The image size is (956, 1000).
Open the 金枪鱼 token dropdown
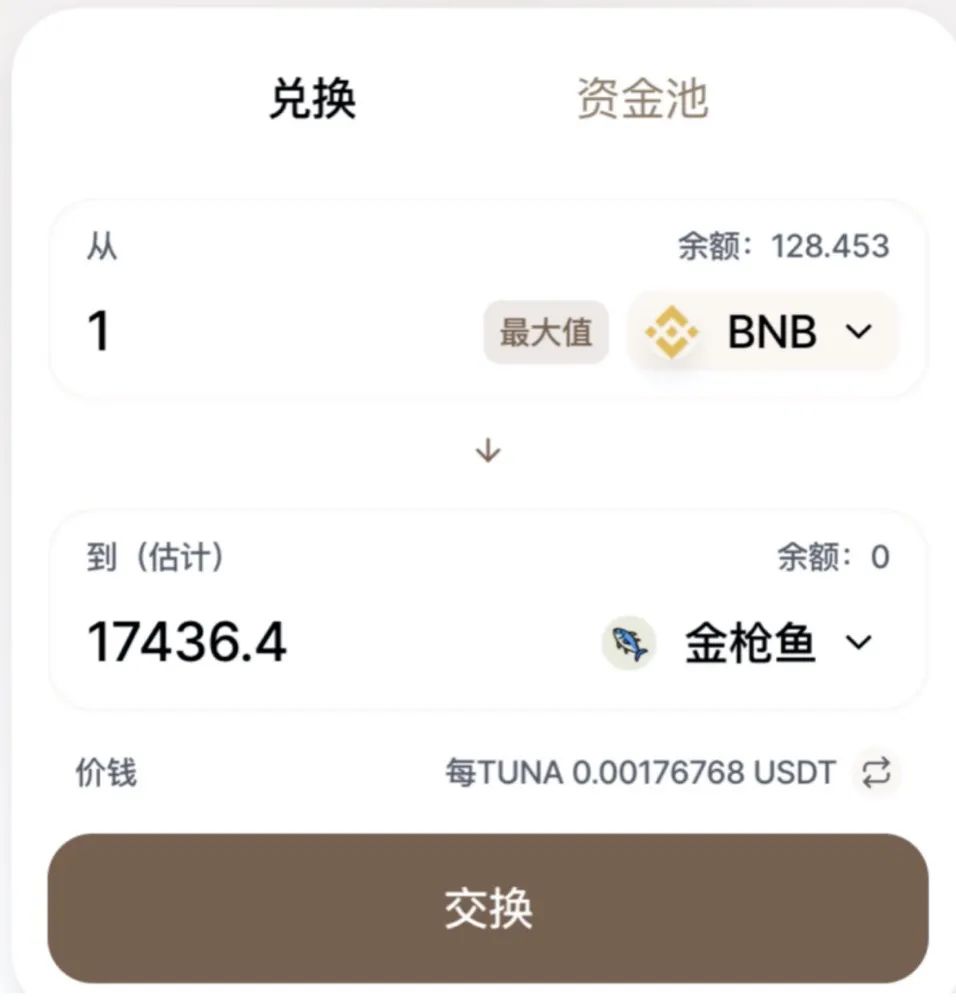click(740, 643)
